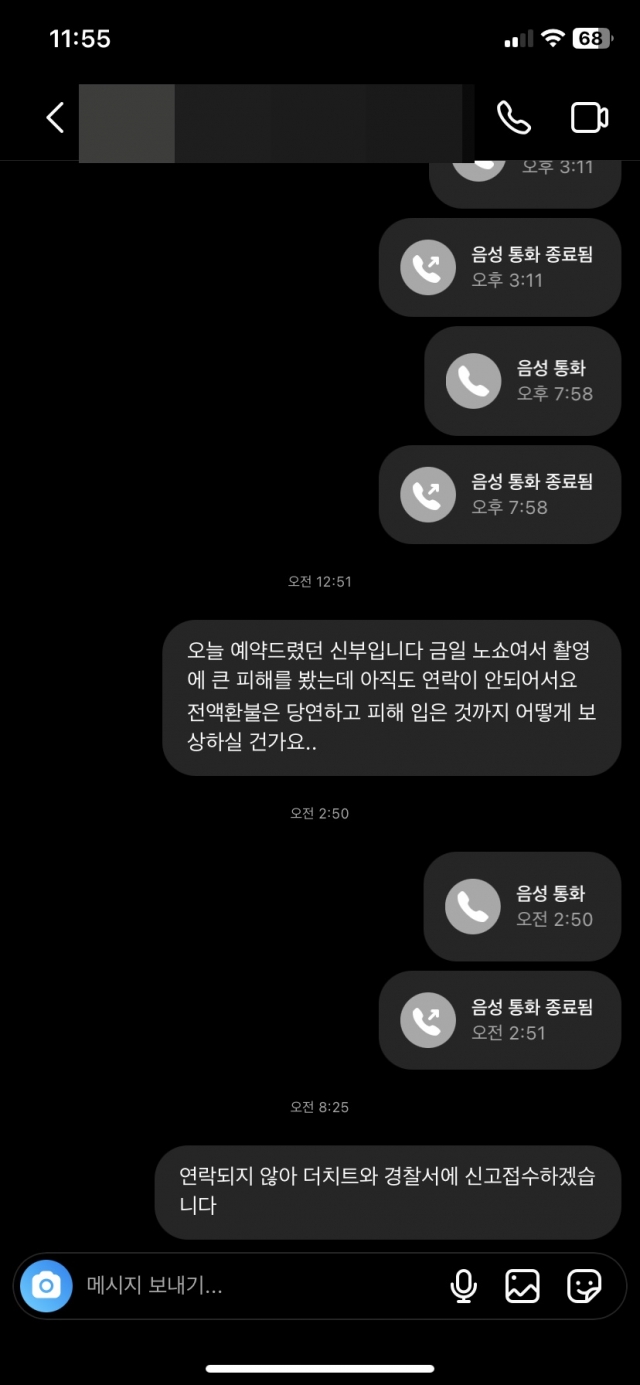This screenshot has height=1385, width=640.
Task: Open the chat partner's profile header
Action: point(270,122)
